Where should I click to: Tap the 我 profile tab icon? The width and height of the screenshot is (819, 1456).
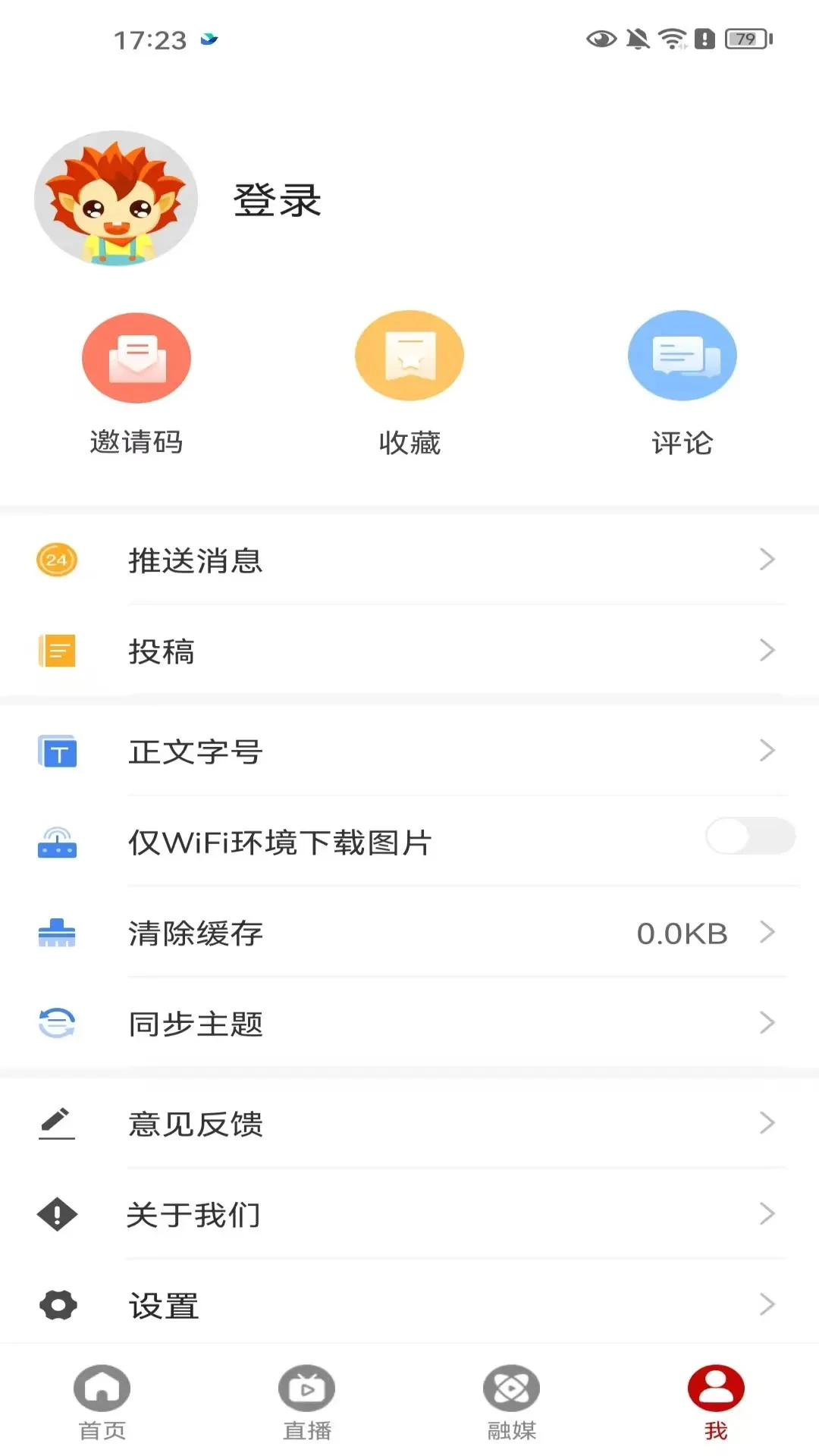(715, 1389)
